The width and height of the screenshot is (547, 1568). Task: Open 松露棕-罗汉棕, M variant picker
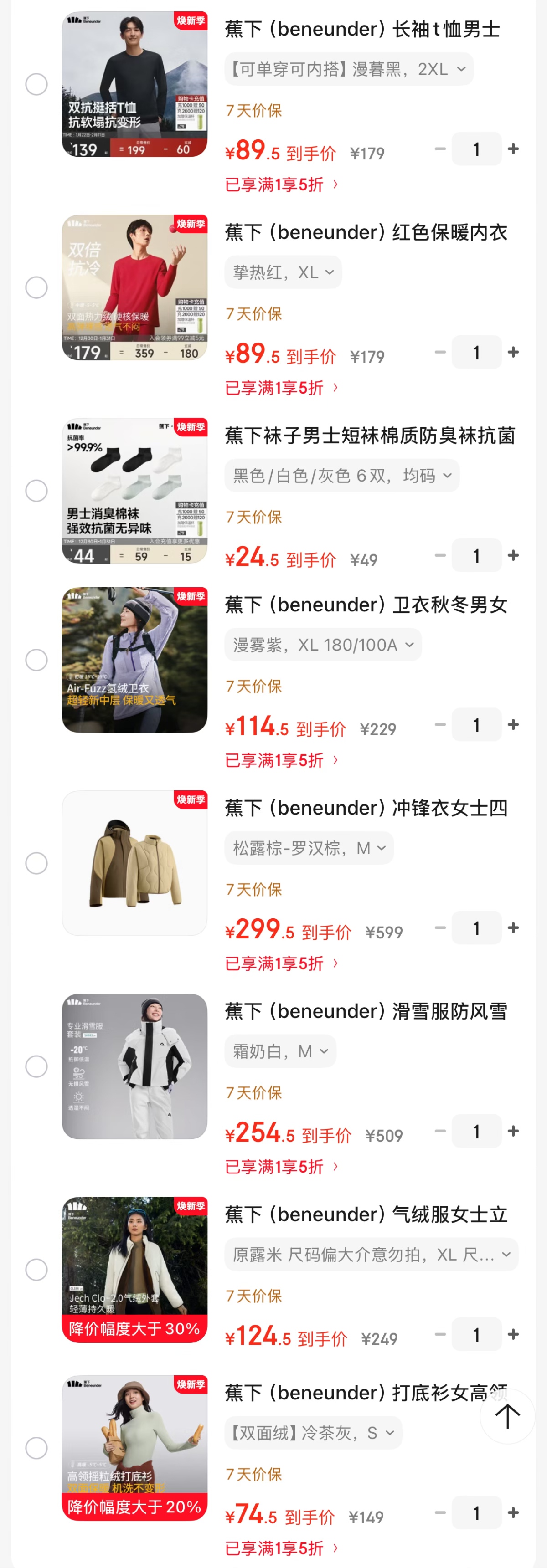tap(309, 848)
